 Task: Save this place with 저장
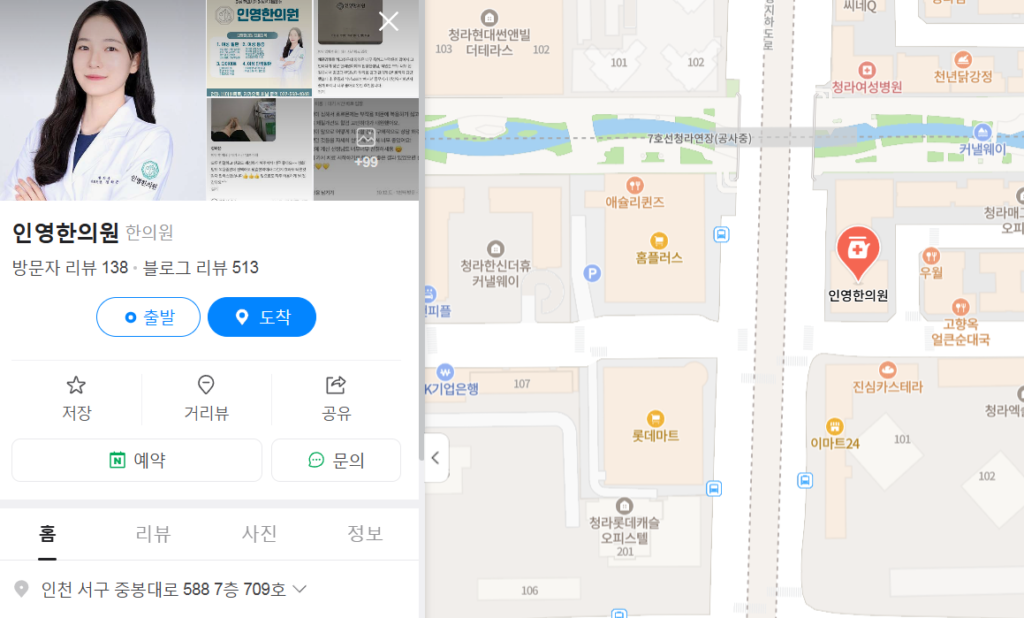coord(77,398)
